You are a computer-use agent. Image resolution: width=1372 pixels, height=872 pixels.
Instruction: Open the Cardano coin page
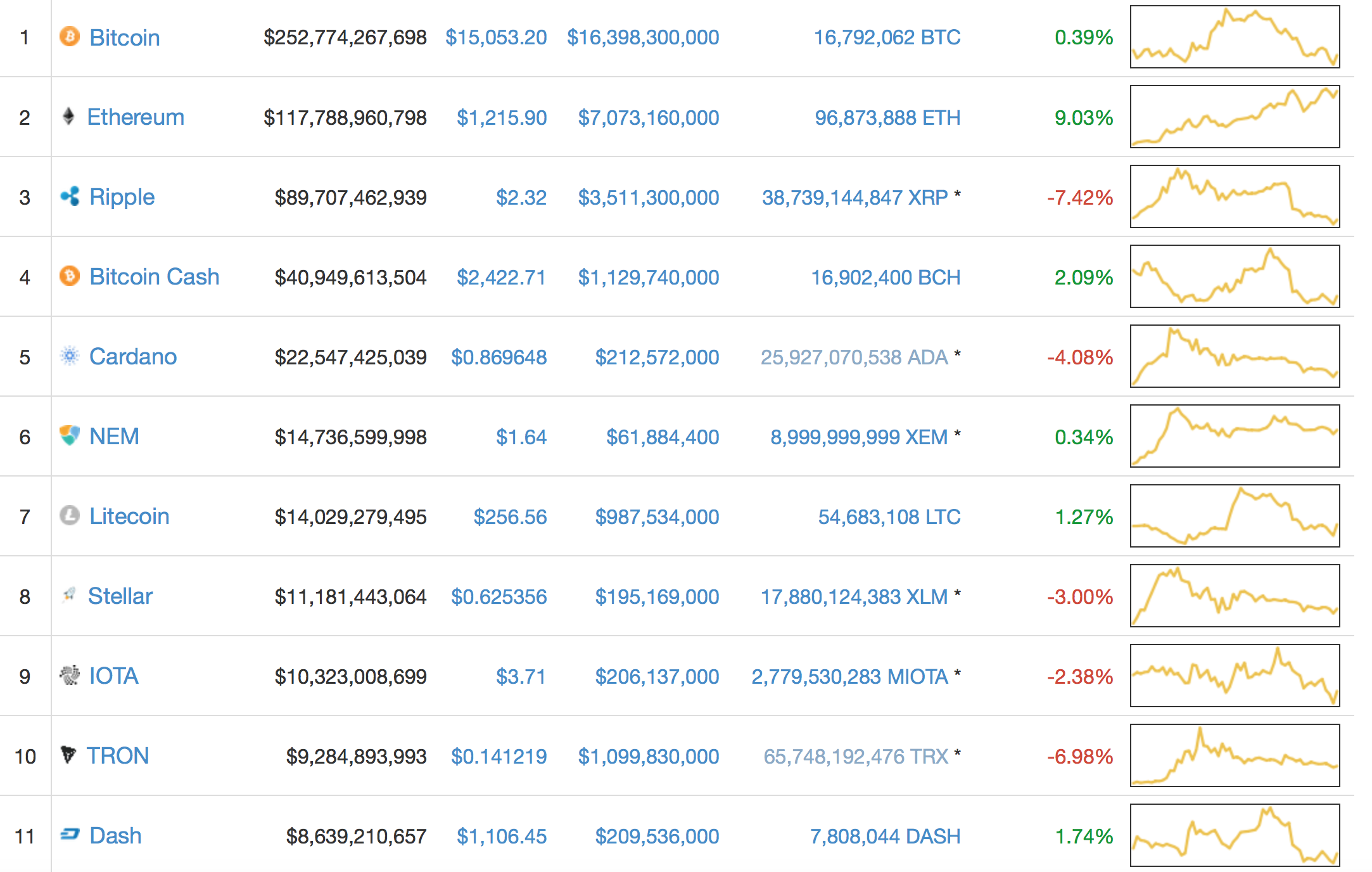pos(132,357)
